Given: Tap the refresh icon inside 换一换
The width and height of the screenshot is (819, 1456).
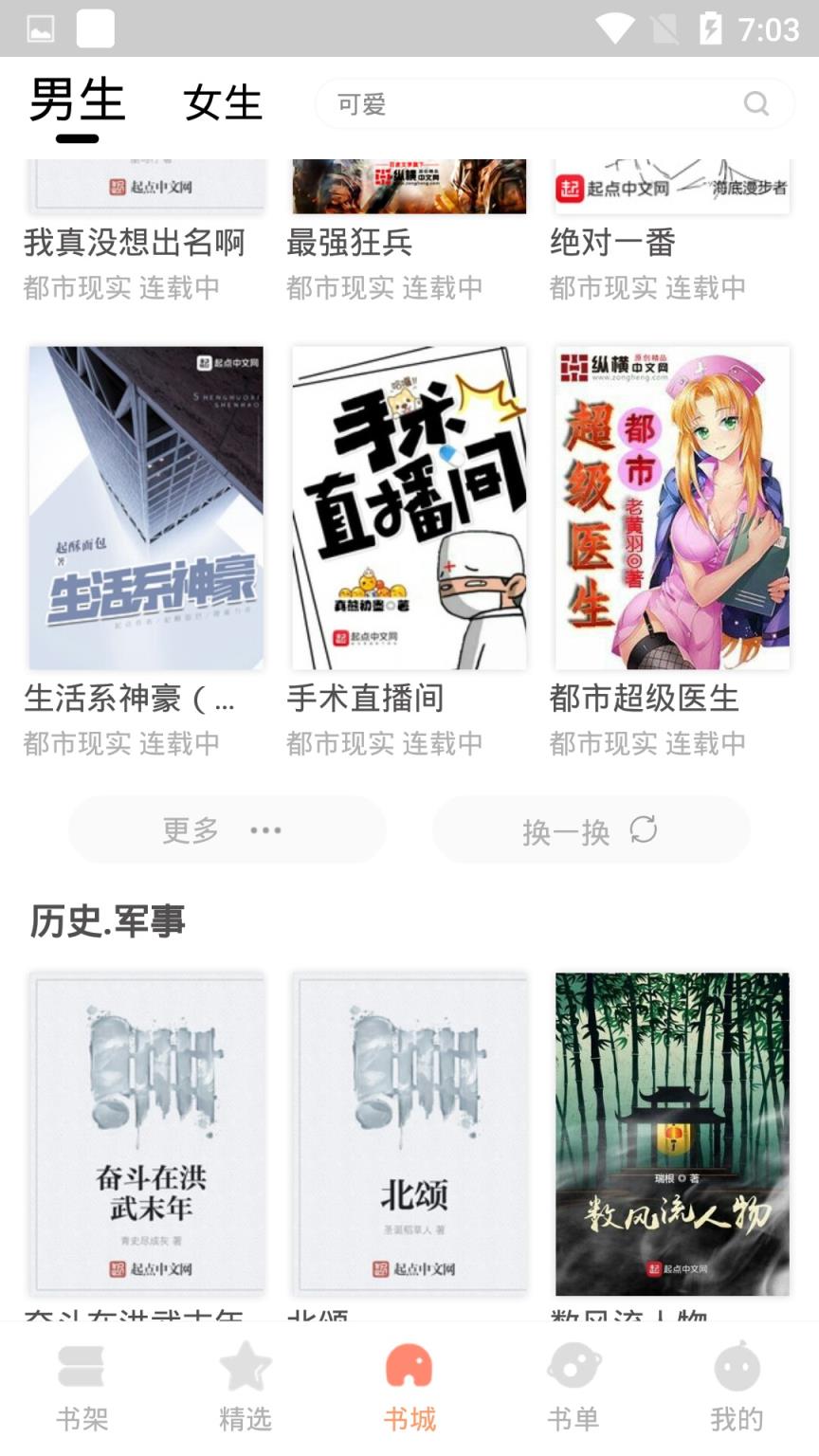Looking at the screenshot, I should [644, 829].
